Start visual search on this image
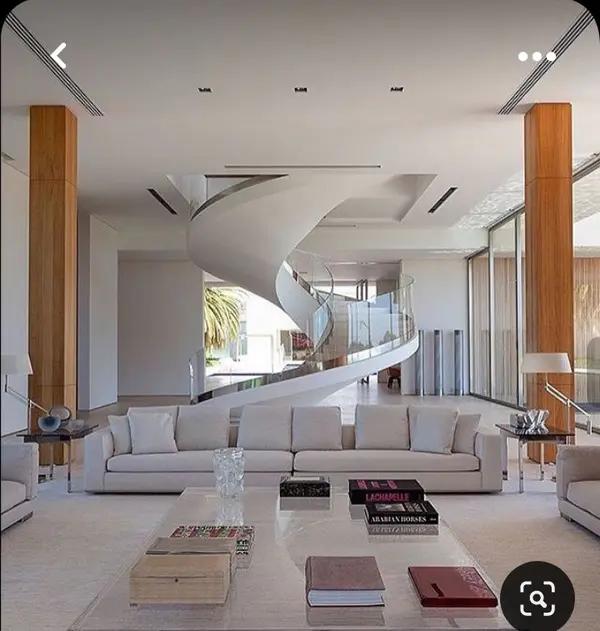This screenshot has height=631, width=600. click(537, 598)
